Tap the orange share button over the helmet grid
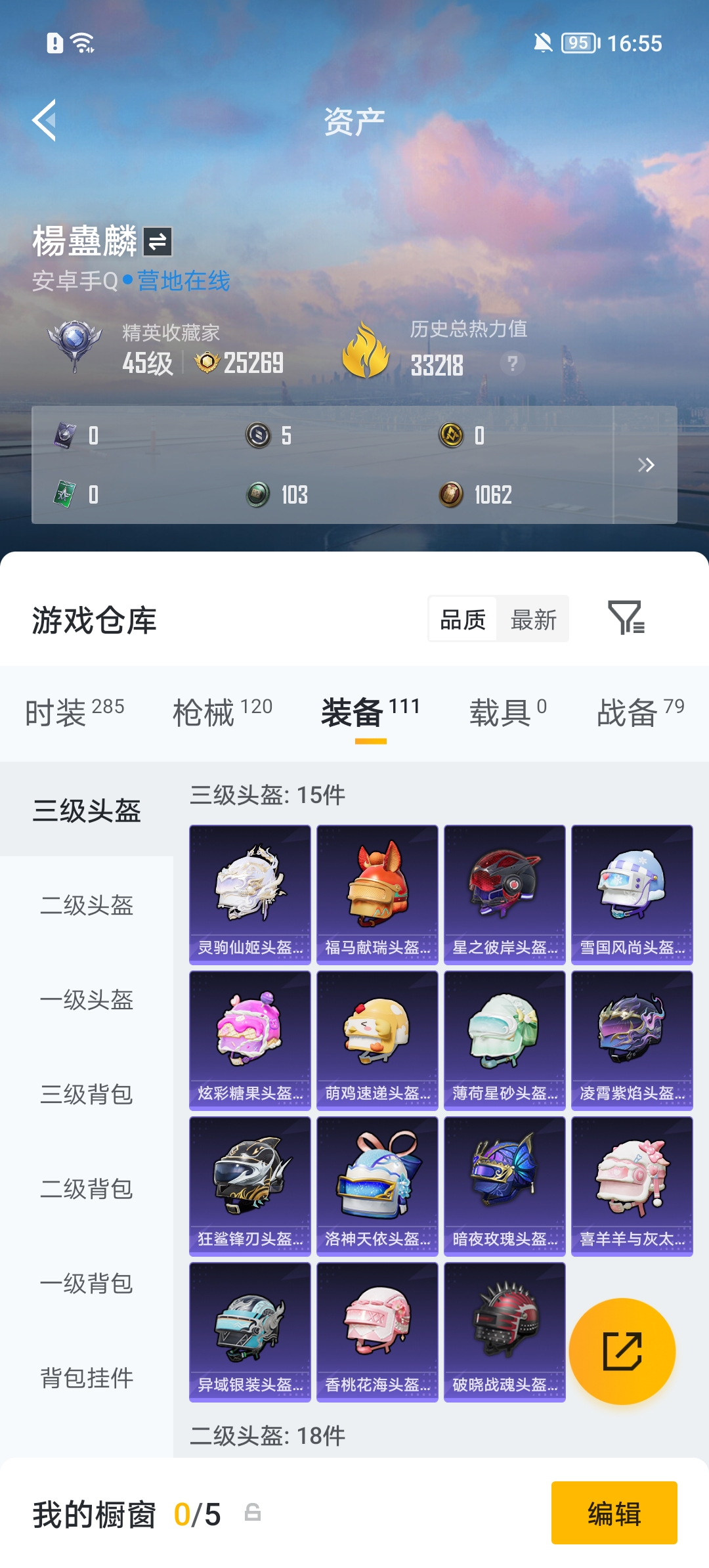 tap(621, 1351)
